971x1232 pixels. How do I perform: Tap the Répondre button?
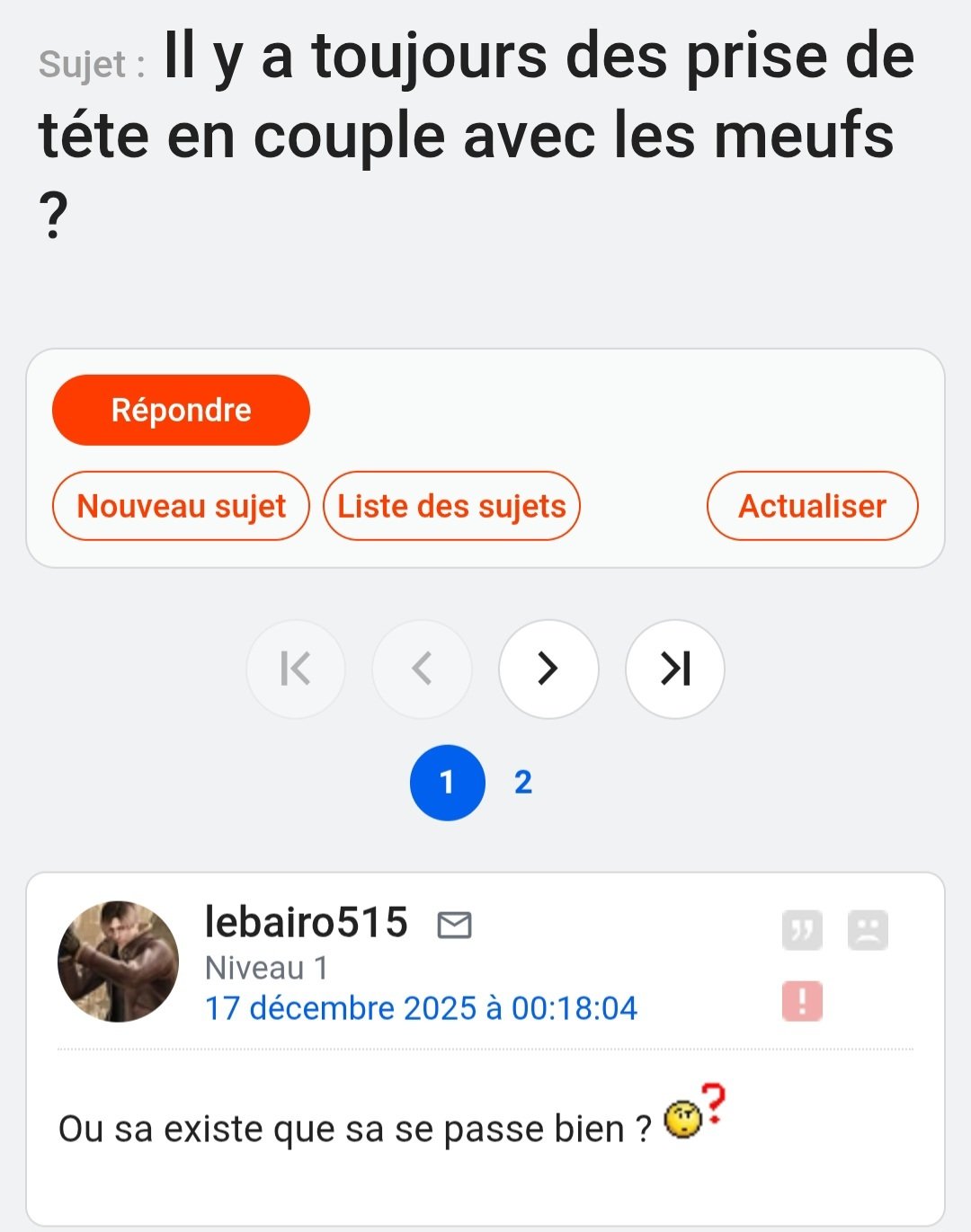pyautogui.click(x=181, y=410)
